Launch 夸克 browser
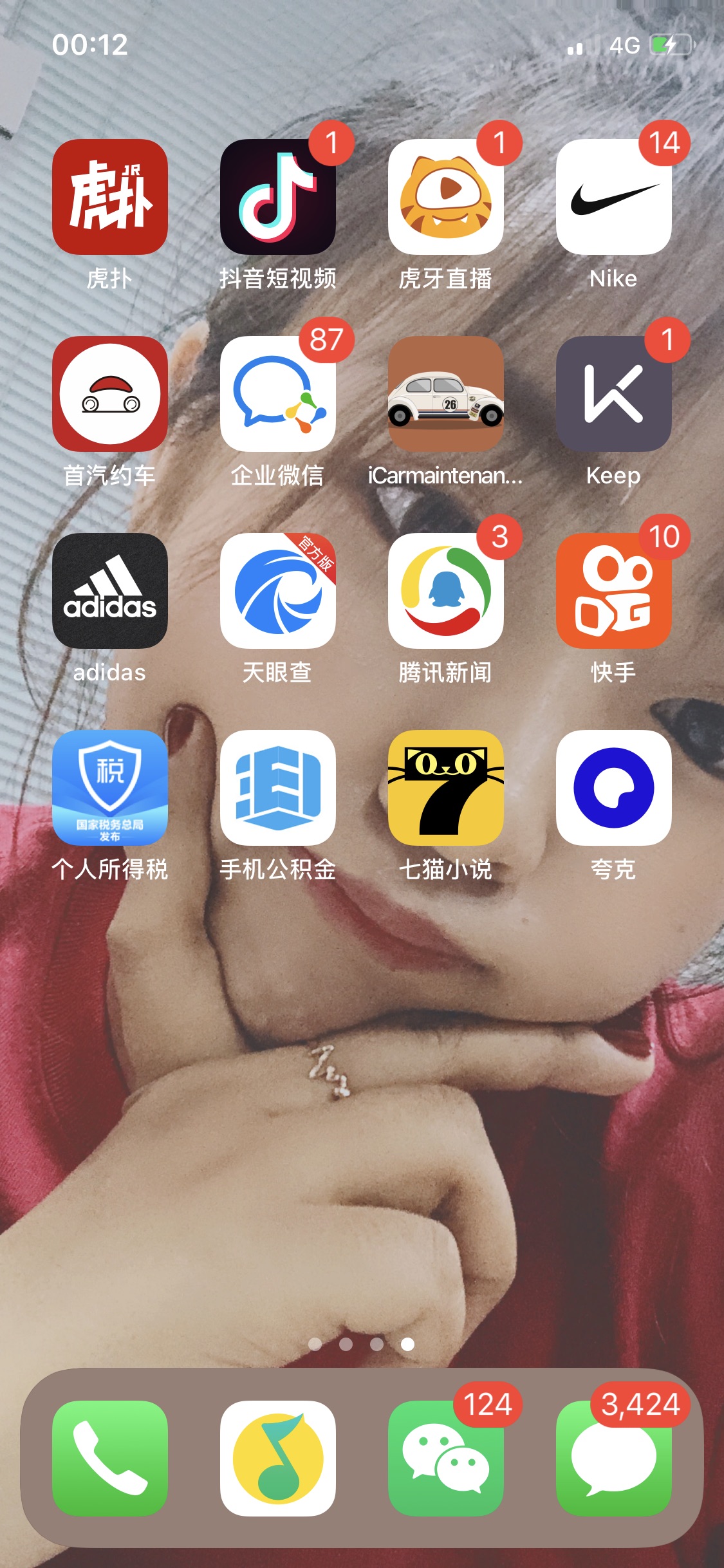Screen dimensions: 724x1568 coord(614,788)
